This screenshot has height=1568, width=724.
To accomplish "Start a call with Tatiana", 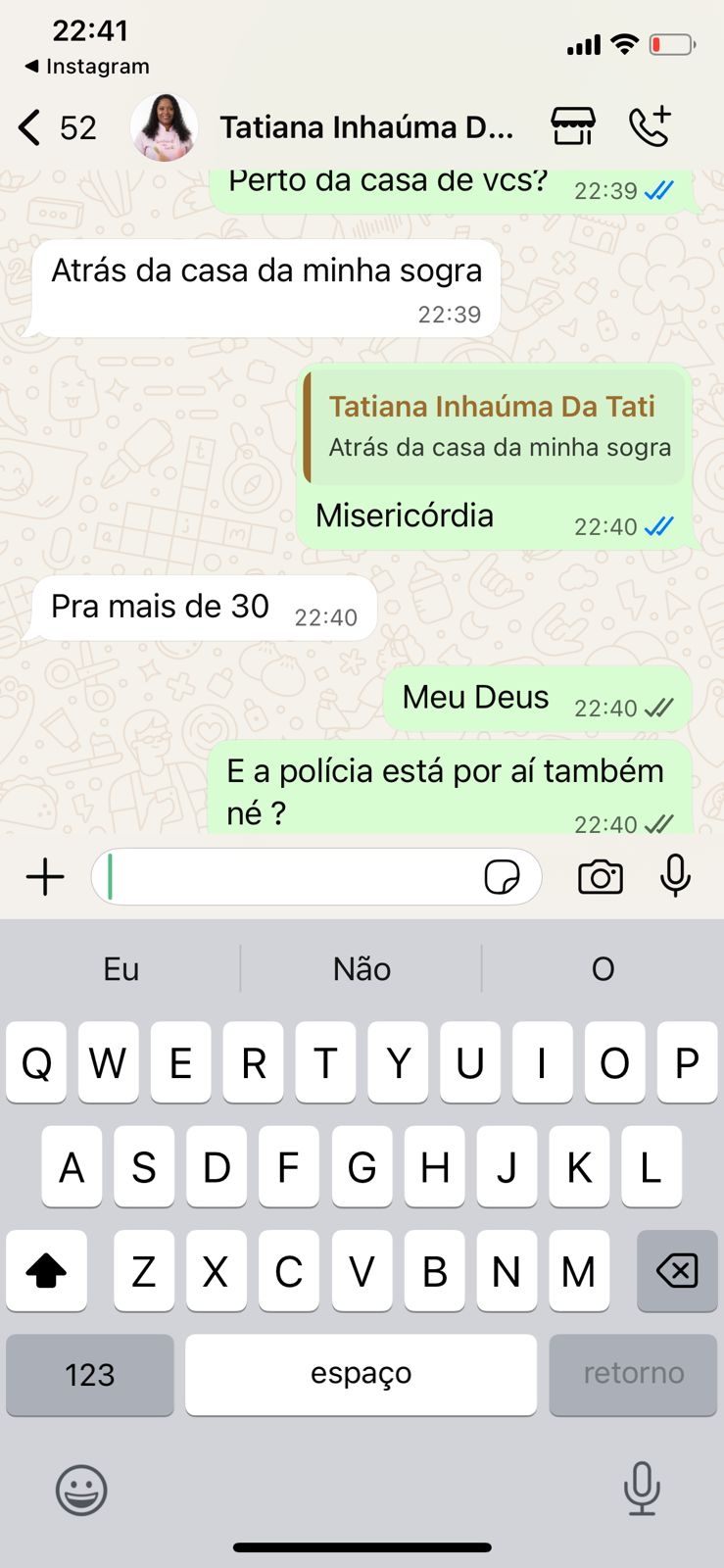I will 650,126.
